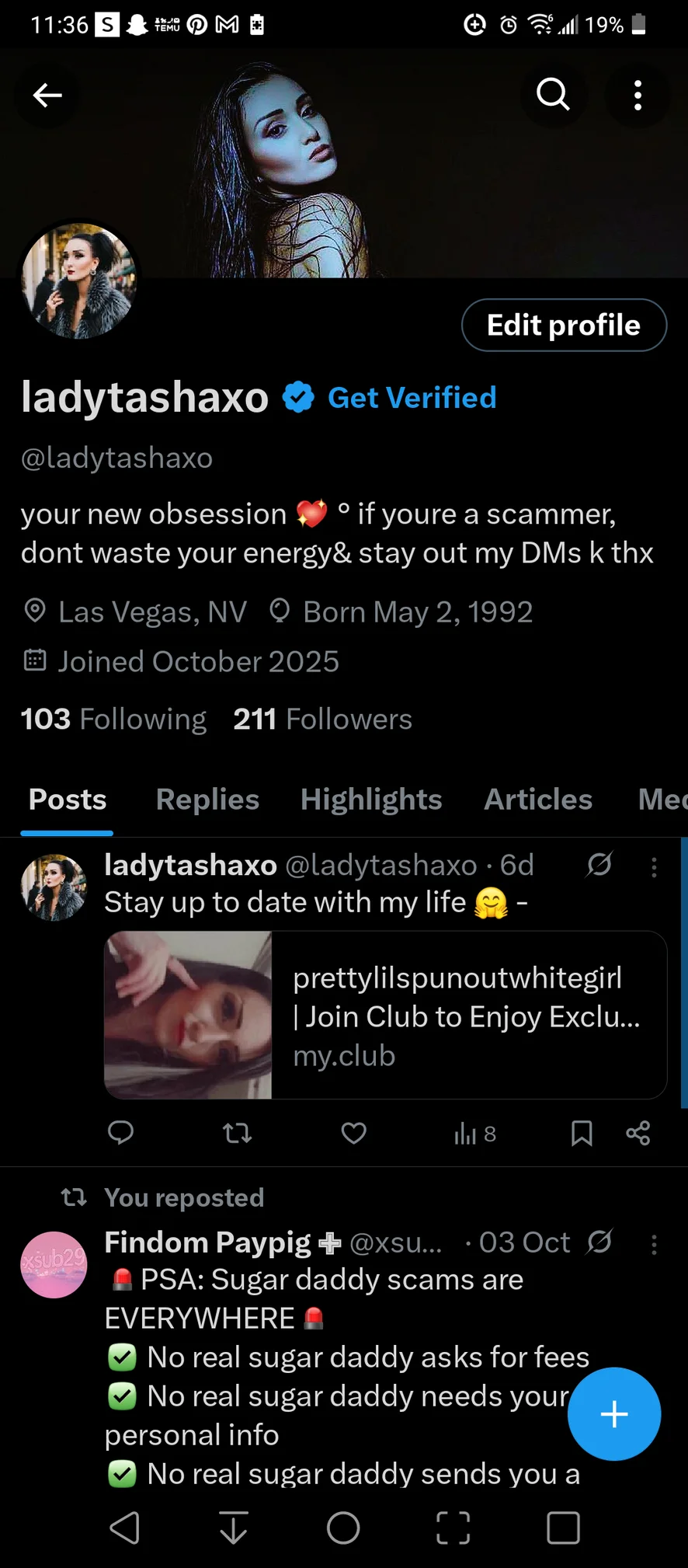Tap the Edit profile button
The height and width of the screenshot is (1568, 688).
[564, 326]
